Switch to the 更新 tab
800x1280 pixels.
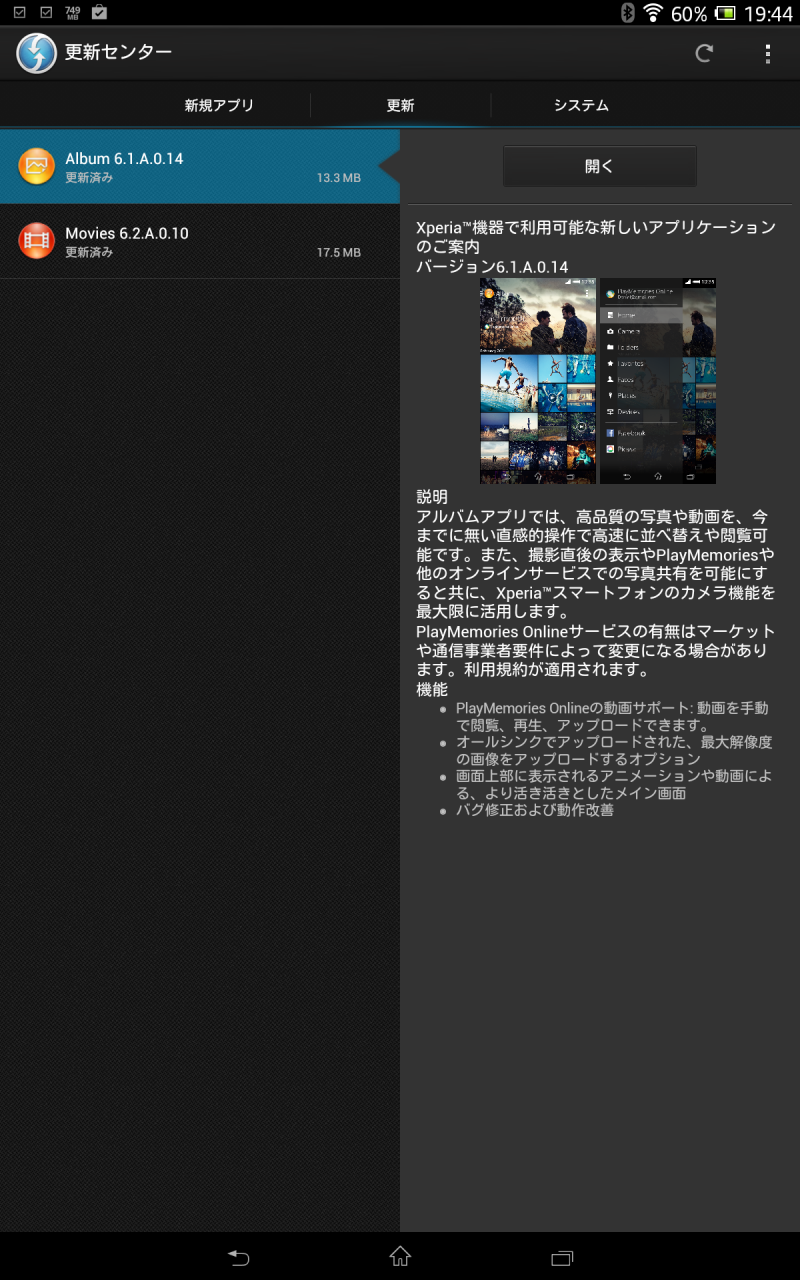[x=401, y=105]
